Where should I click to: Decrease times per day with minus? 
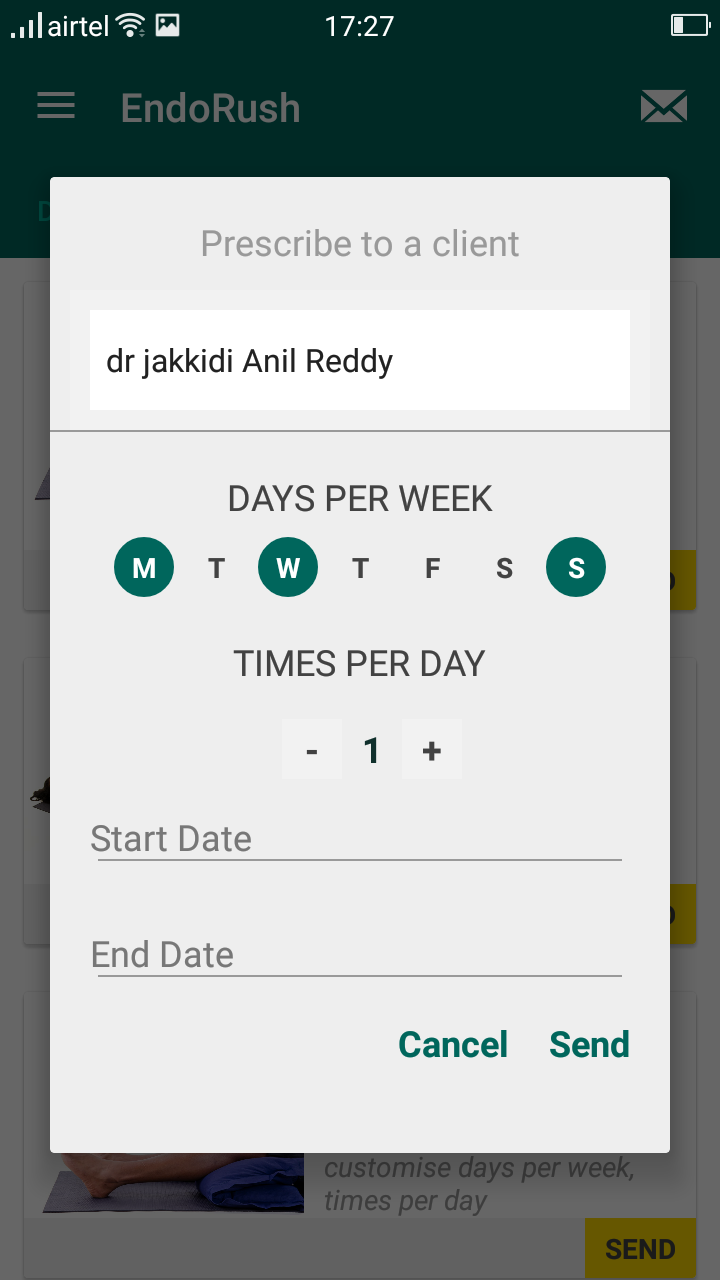click(x=312, y=749)
